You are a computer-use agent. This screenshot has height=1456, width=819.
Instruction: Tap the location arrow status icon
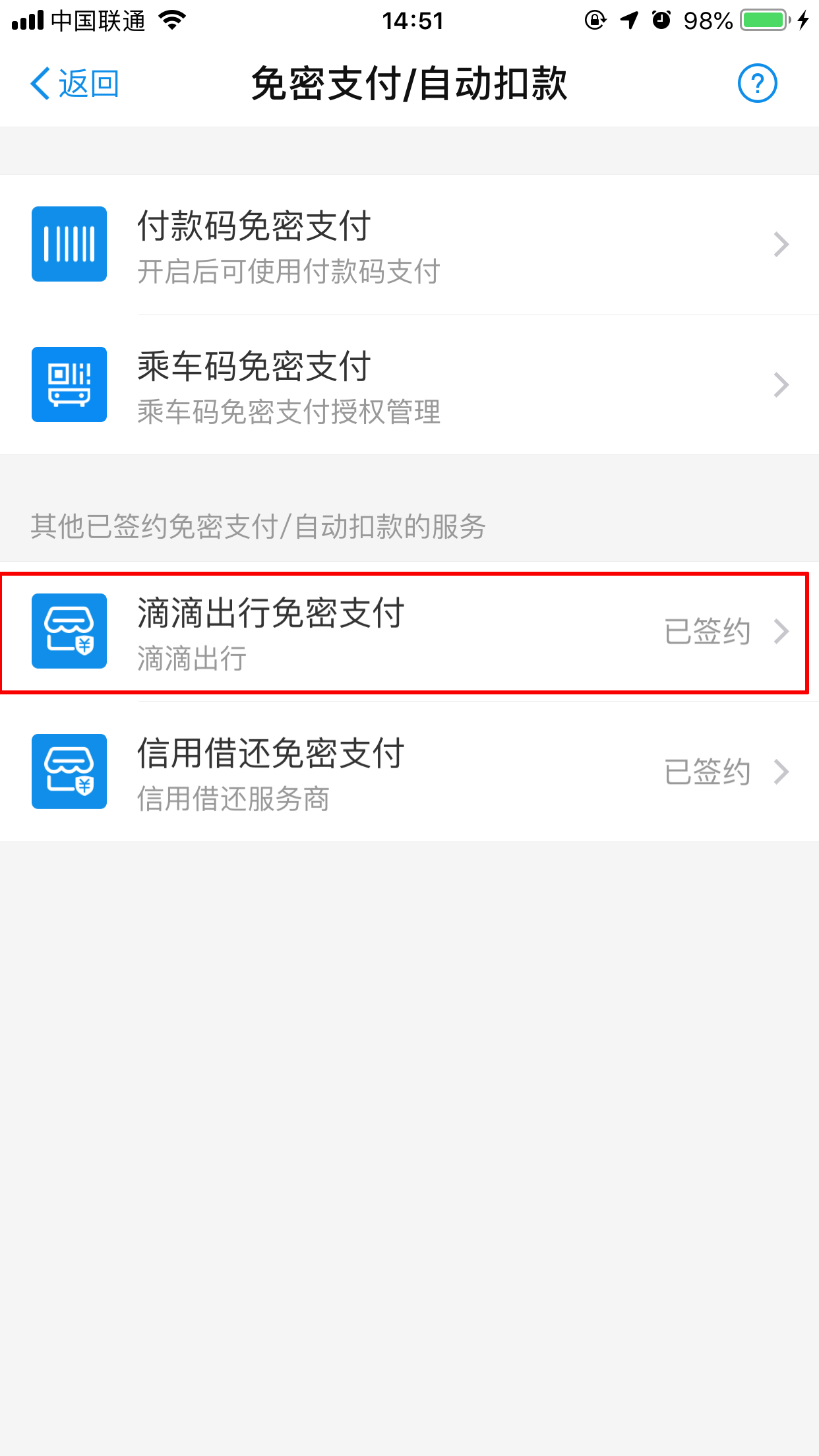pyautogui.click(x=630, y=20)
